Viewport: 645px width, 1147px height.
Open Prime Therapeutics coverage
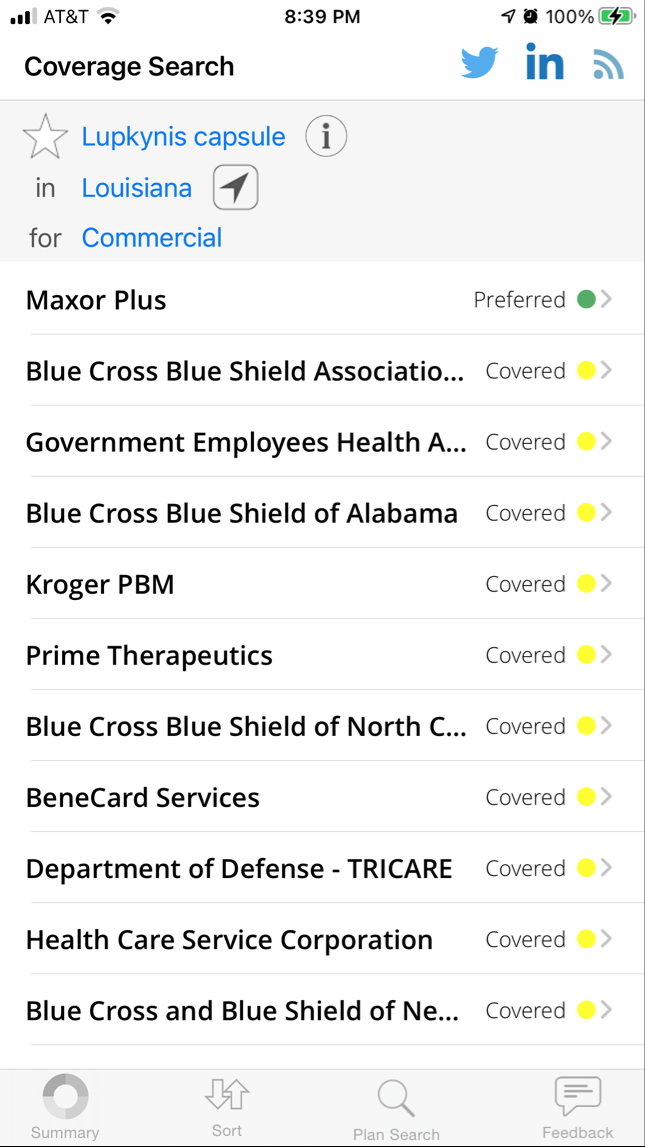(x=320, y=655)
